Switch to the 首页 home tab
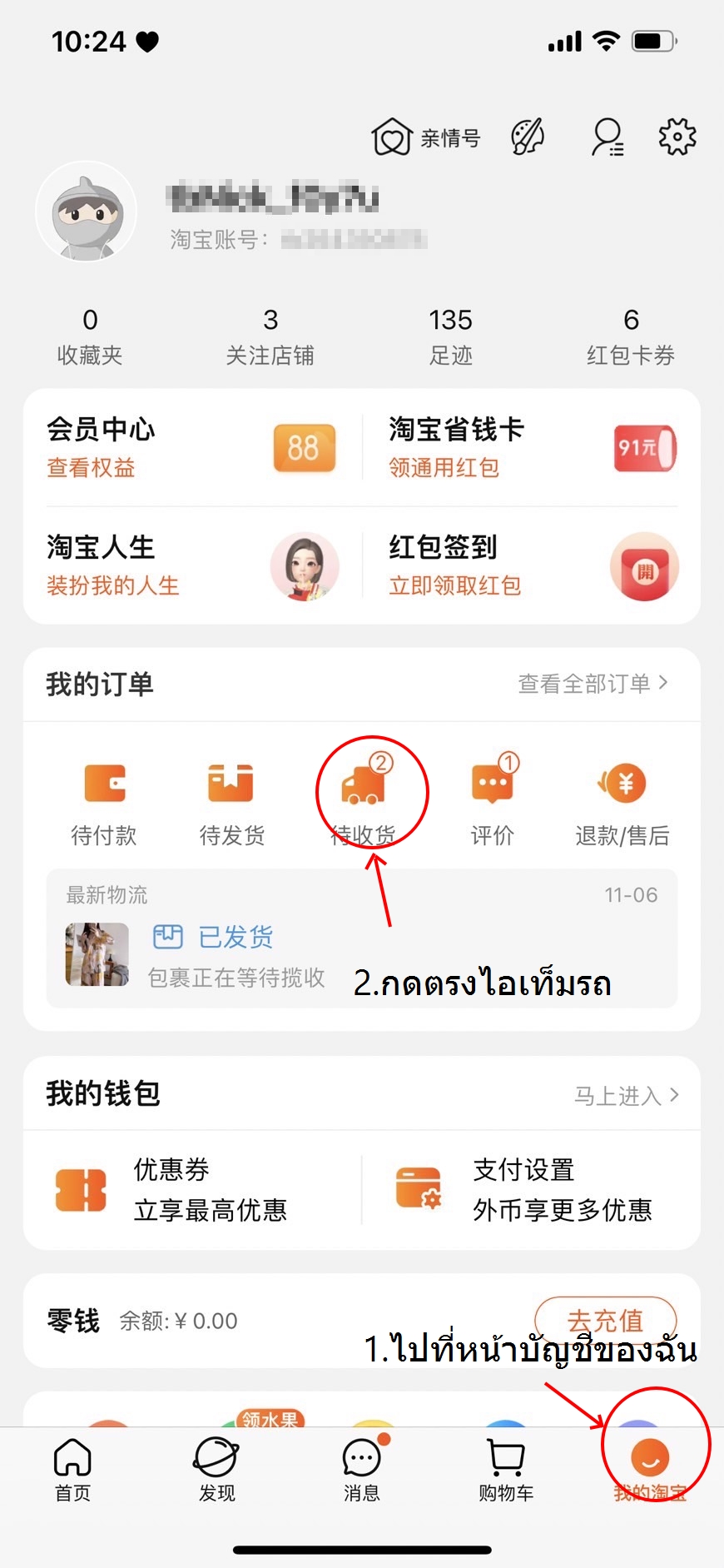 tap(72, 1470)
